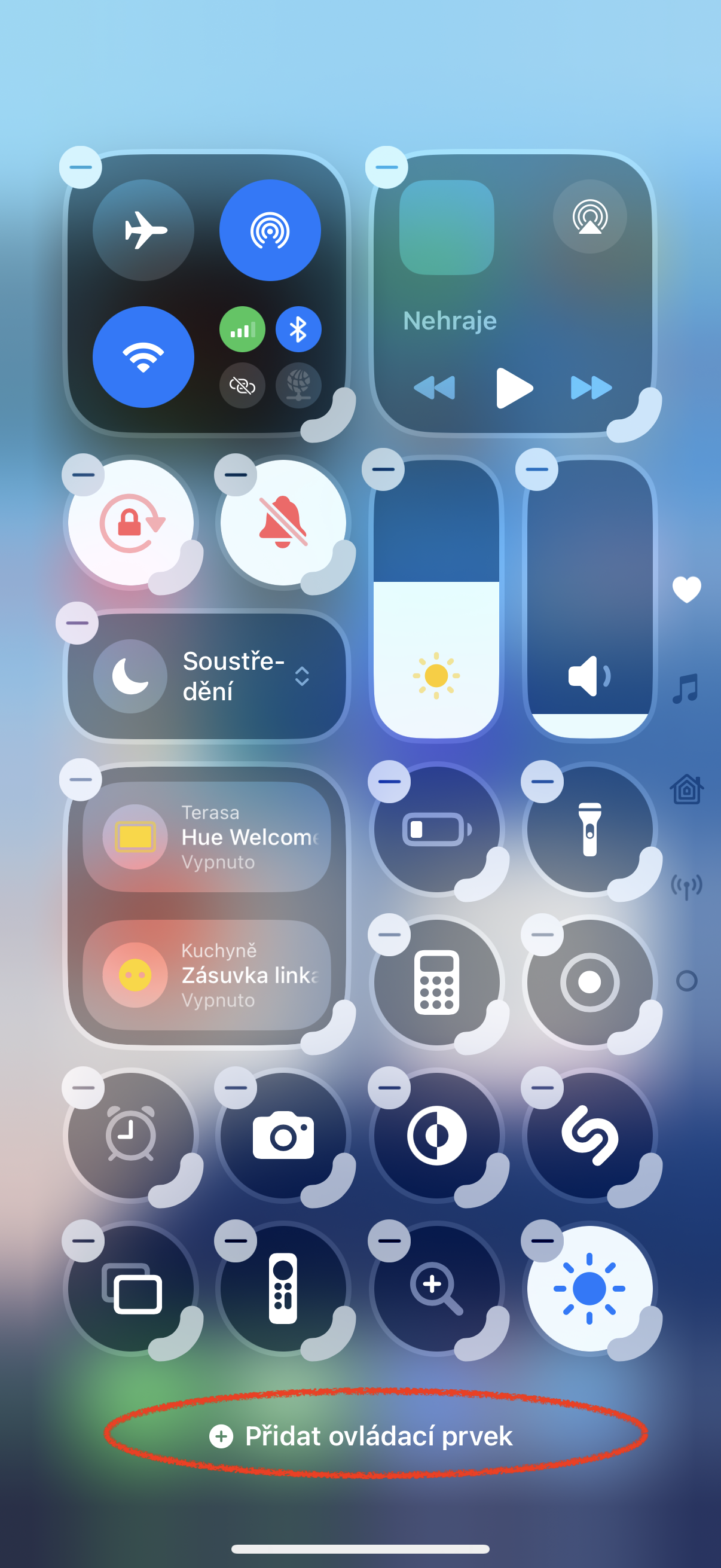This screenshot has height=1568, width=721.
Task: Remove the screen recording control
Action: (542, 935)
